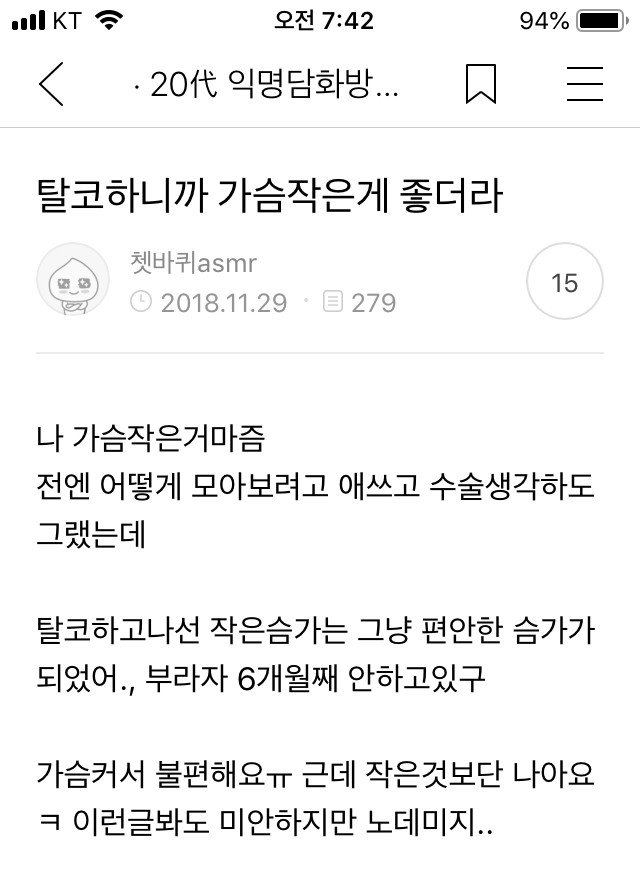
Task: Open the 15 comments bubble
Action: (565, 283)
